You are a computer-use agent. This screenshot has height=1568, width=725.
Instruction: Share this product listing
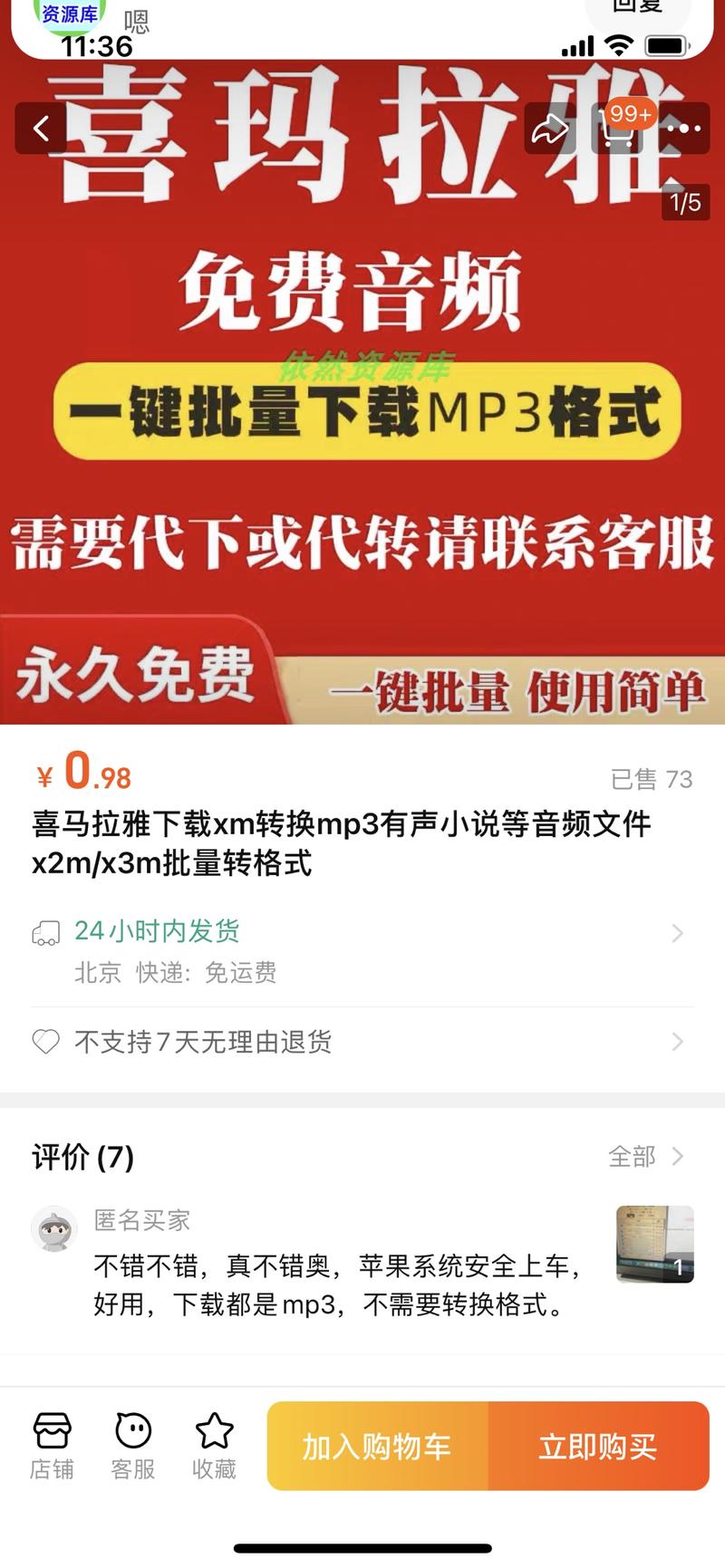click(x=549, y=129)
